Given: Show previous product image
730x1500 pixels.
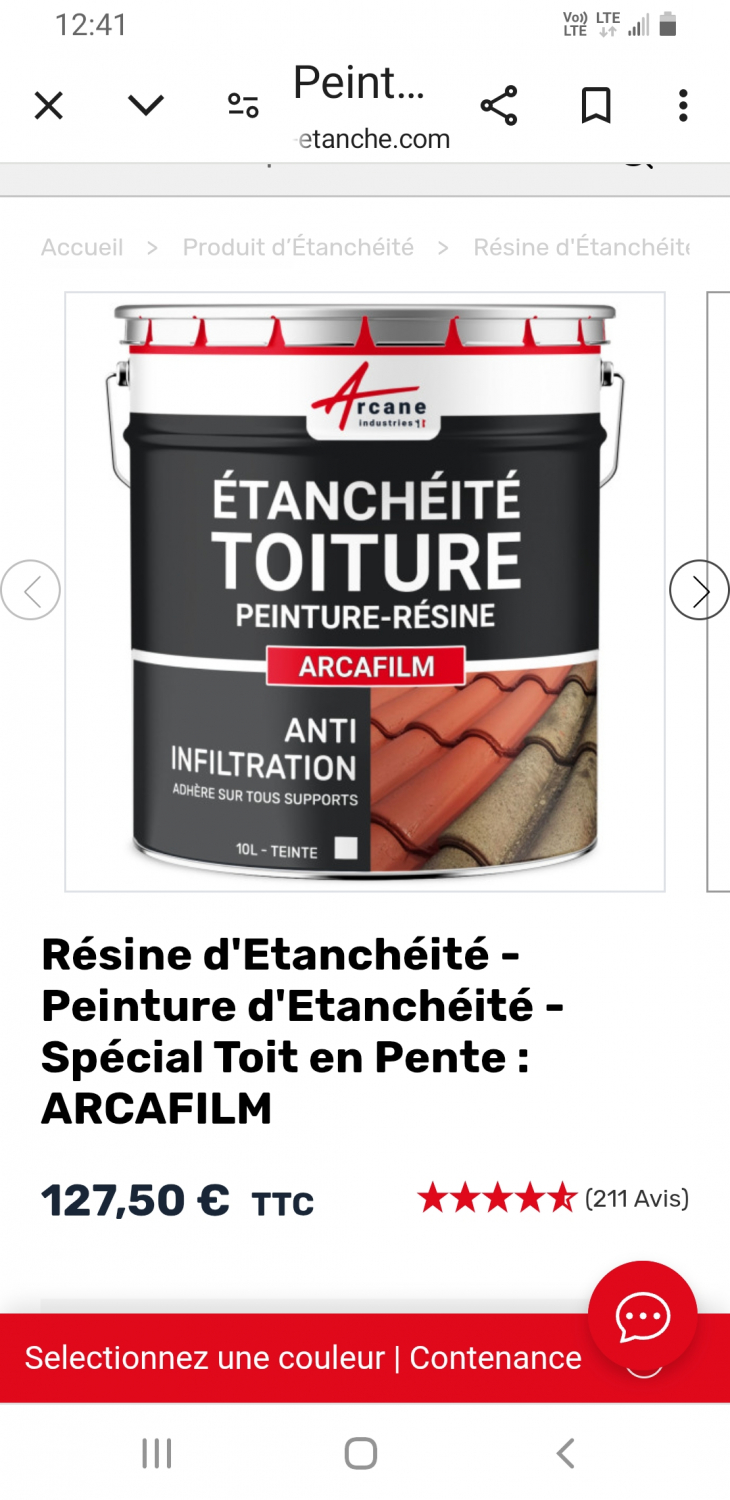Looking at the screenshot, I should tap(30, 590).
